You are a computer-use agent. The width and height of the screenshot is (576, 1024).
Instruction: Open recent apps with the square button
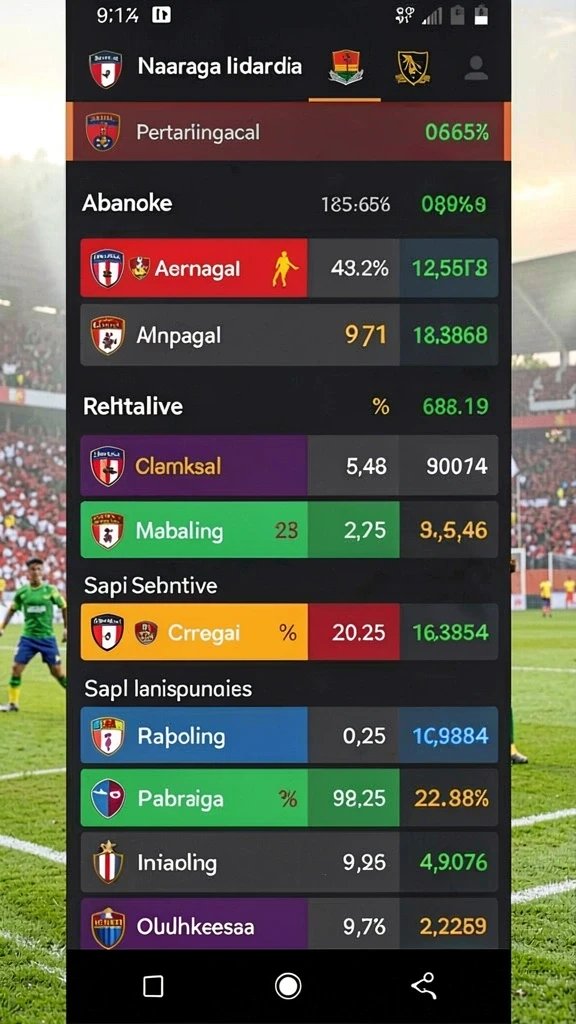point(153,986)
